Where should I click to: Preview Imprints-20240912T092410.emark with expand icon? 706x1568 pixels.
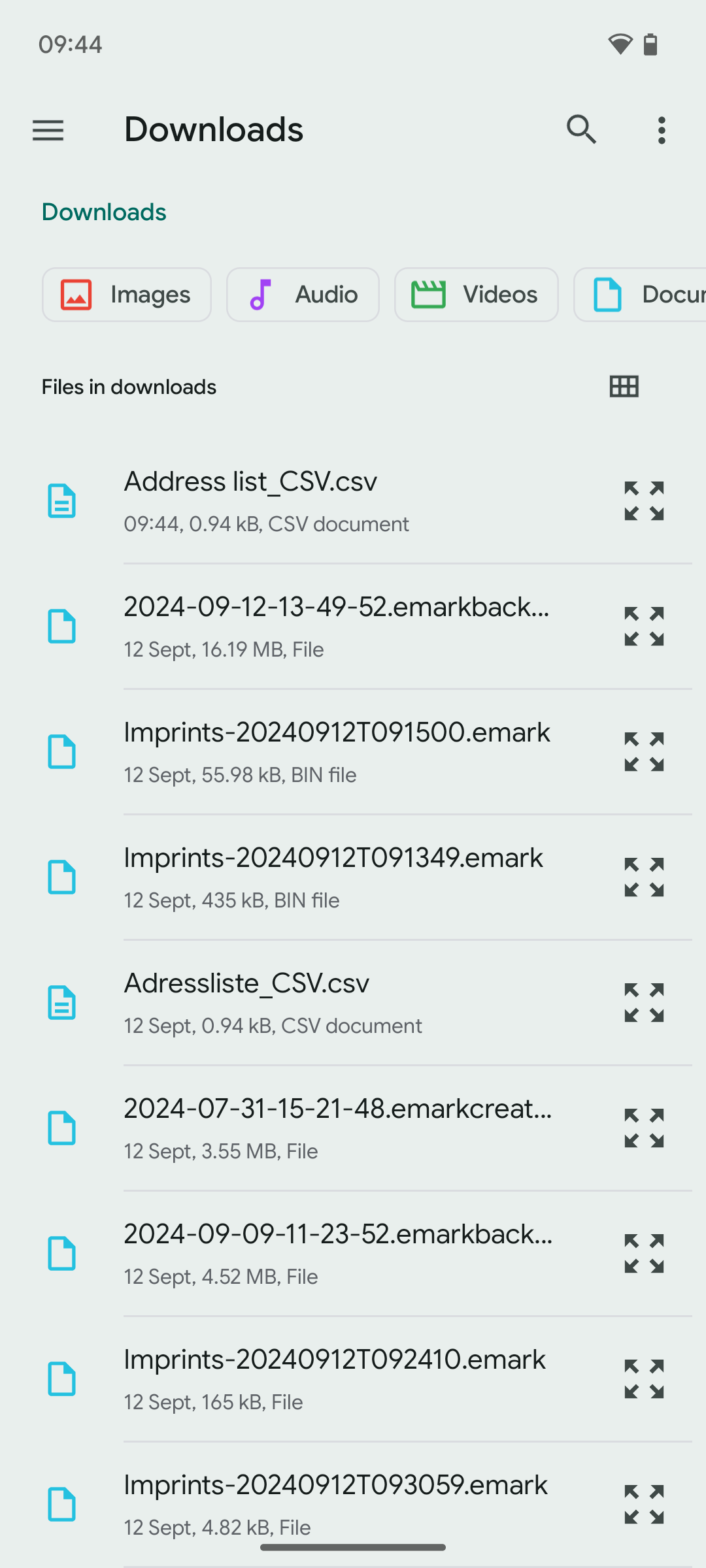point(644,1379)
